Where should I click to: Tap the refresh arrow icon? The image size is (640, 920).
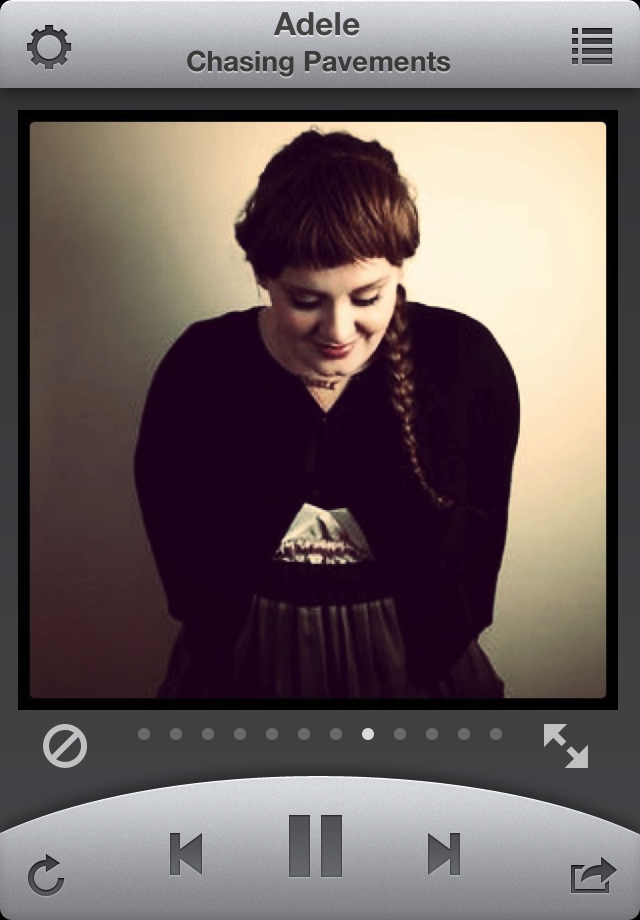[x=46, y=876]
